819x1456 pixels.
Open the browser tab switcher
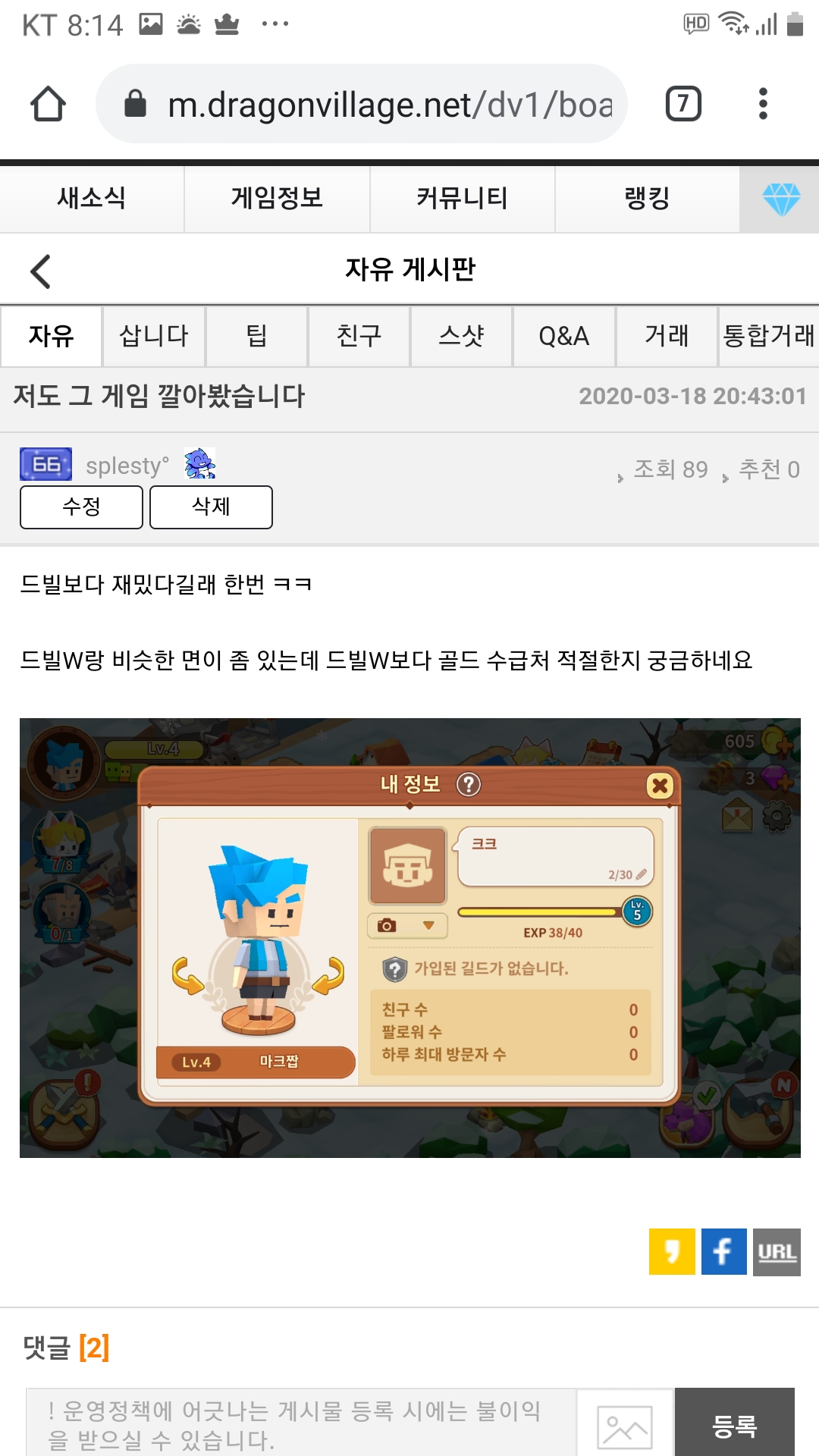(x=683, y=104)
